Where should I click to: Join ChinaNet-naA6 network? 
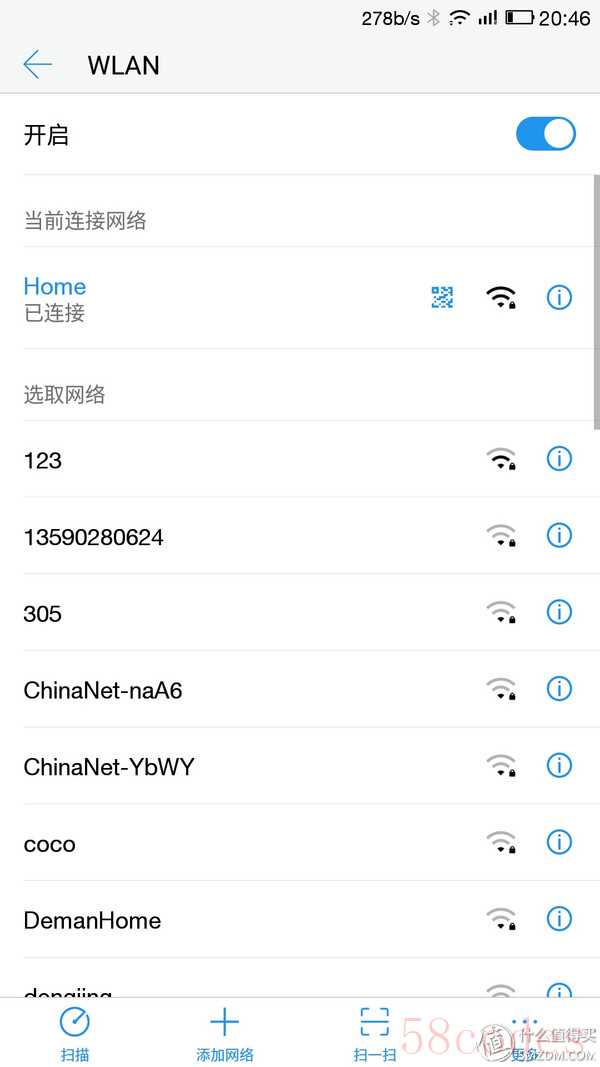tap(300, 689)
